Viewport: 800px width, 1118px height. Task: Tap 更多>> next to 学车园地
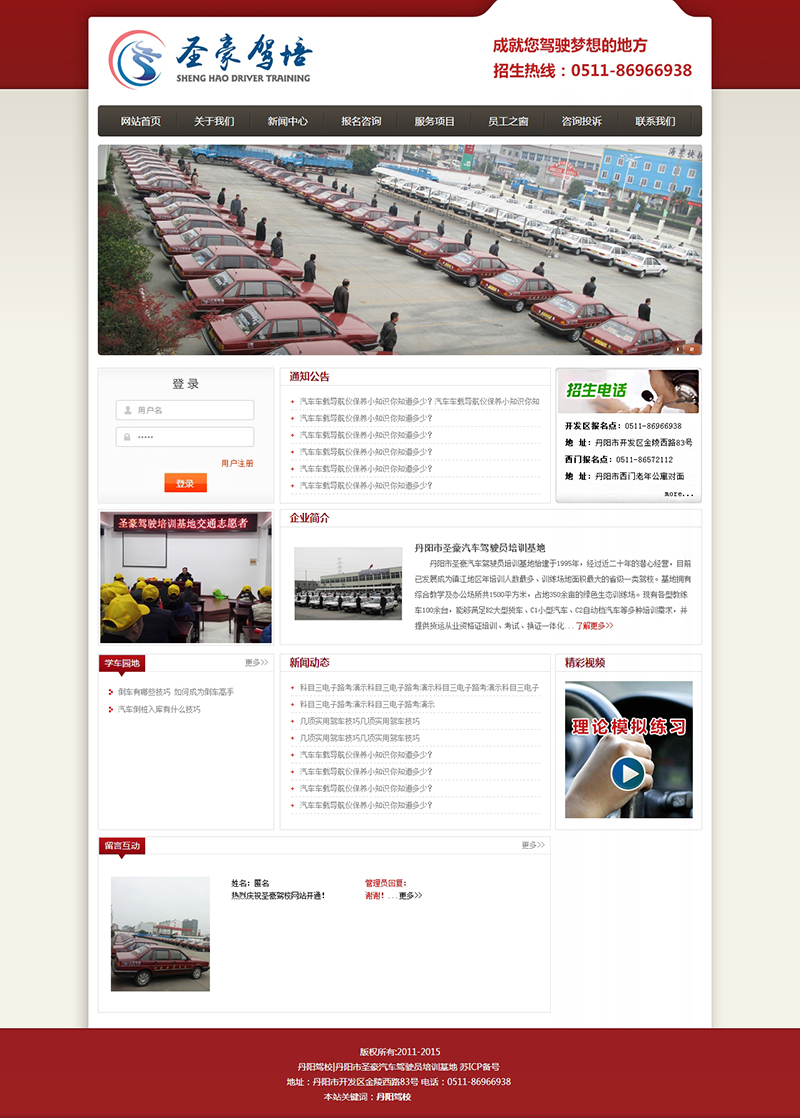(256, 662)
